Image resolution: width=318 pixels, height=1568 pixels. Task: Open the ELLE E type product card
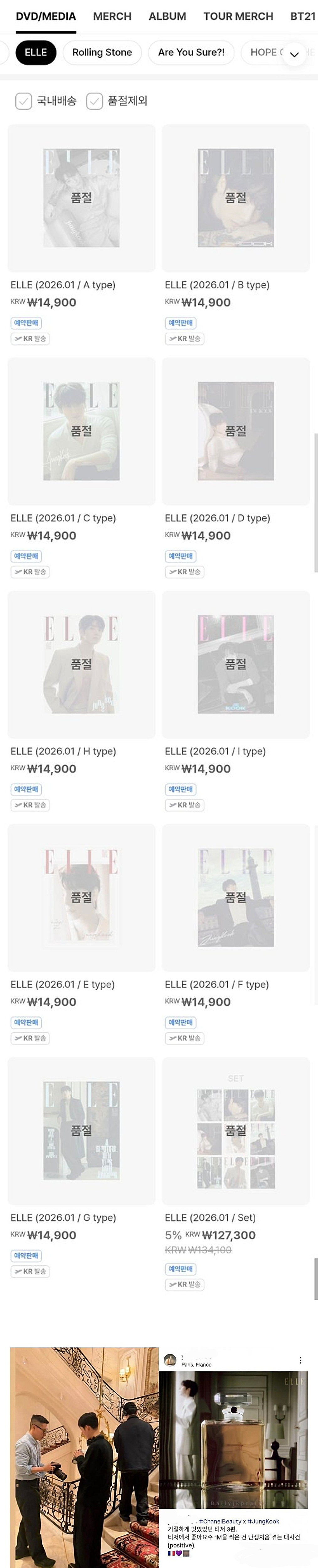(81, 898)
